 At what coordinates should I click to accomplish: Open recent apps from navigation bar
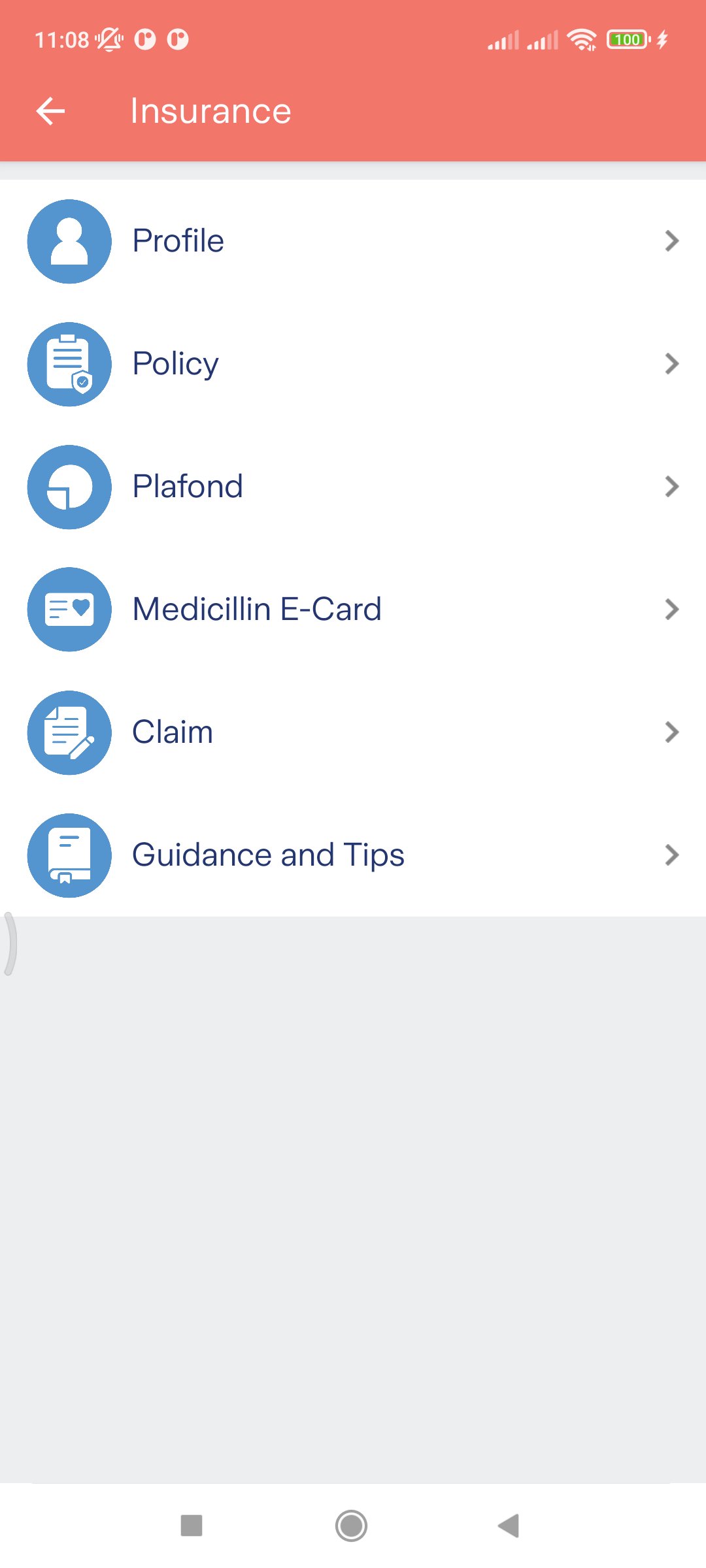[192, 1526]
